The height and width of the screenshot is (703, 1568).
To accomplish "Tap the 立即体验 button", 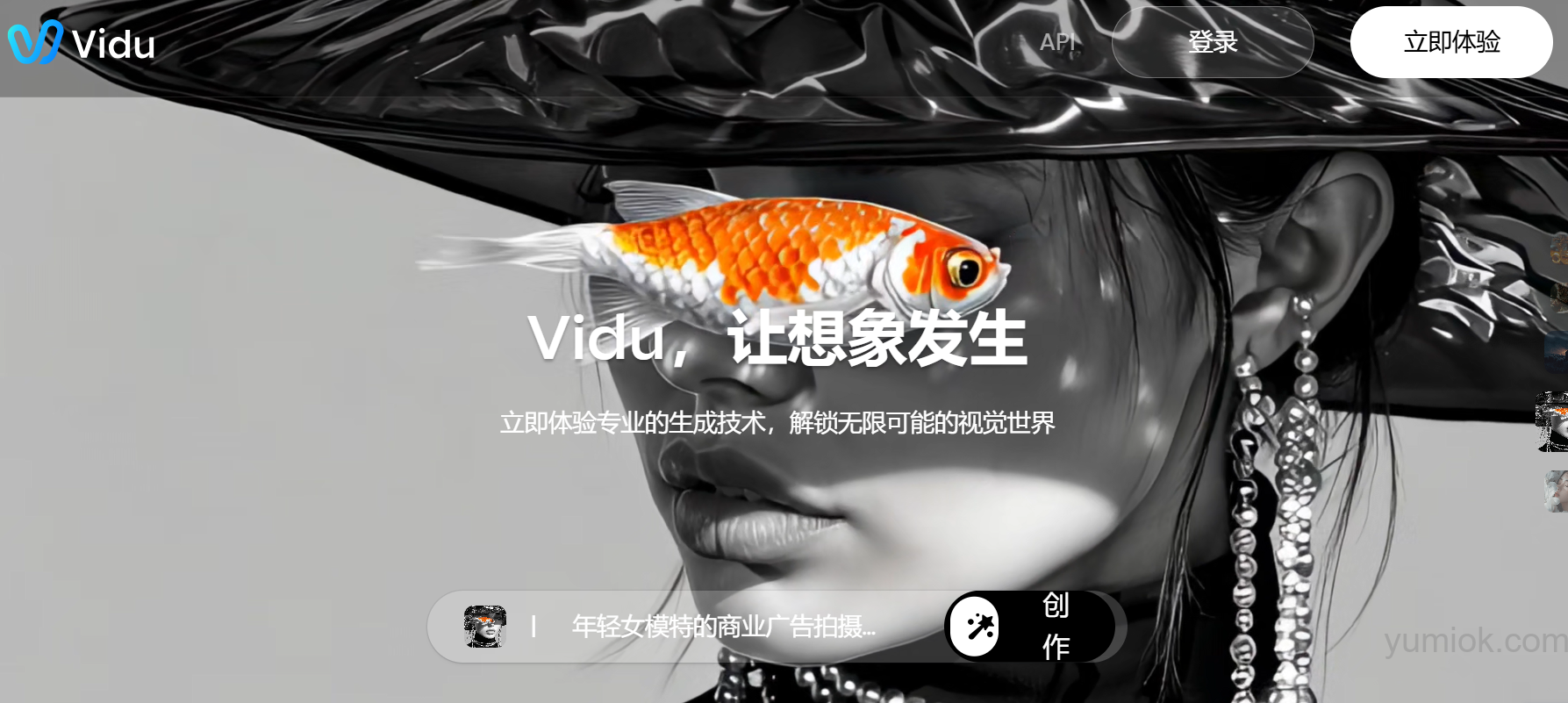I will (1451, 42).
